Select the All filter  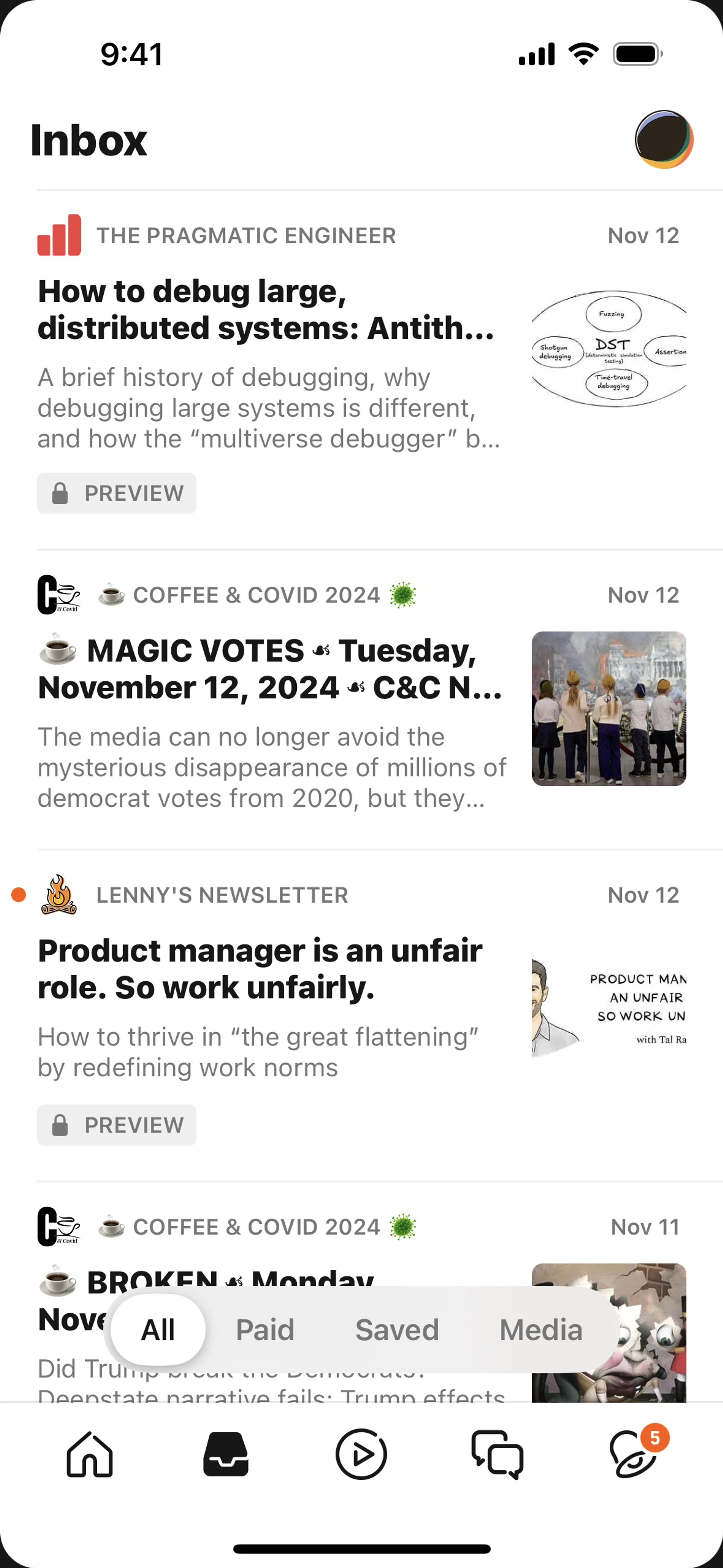[x=158, y=1330]
